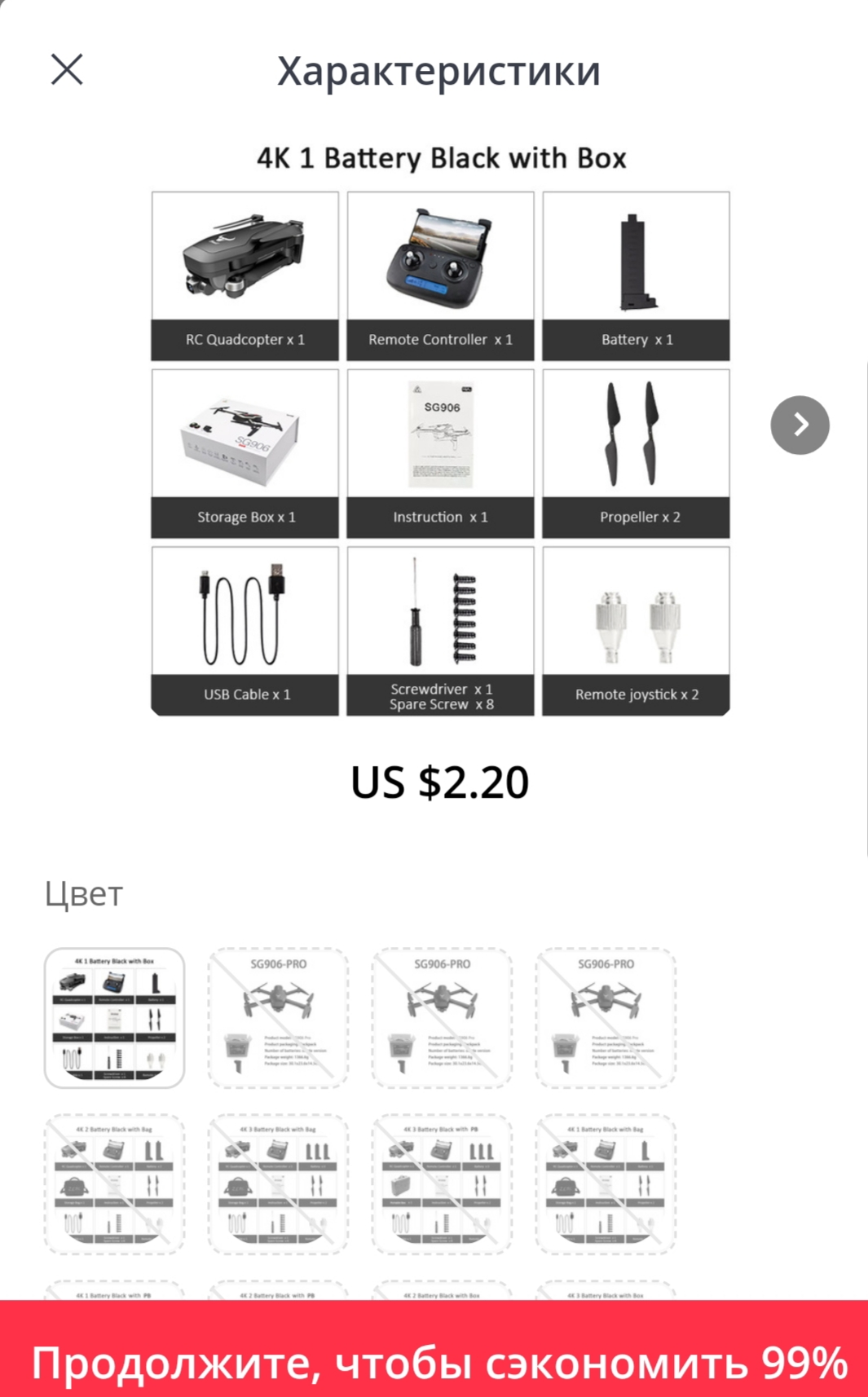Pick the 4K 3 Battery Black with Bag option
868x1397 pixels.
pyautogui.click(x=278, y=1183)
